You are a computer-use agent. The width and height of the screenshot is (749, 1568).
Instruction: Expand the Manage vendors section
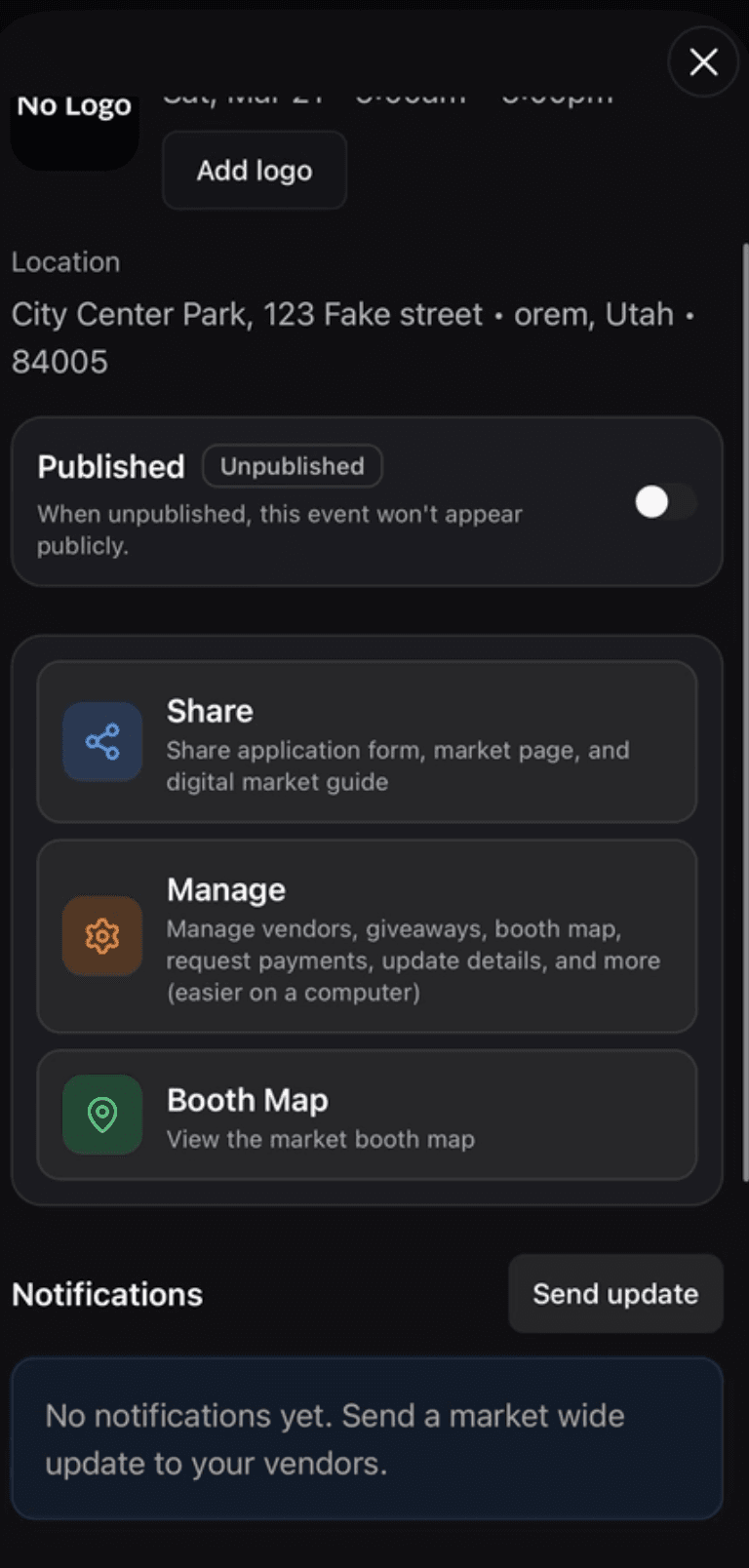coord(367,936)
